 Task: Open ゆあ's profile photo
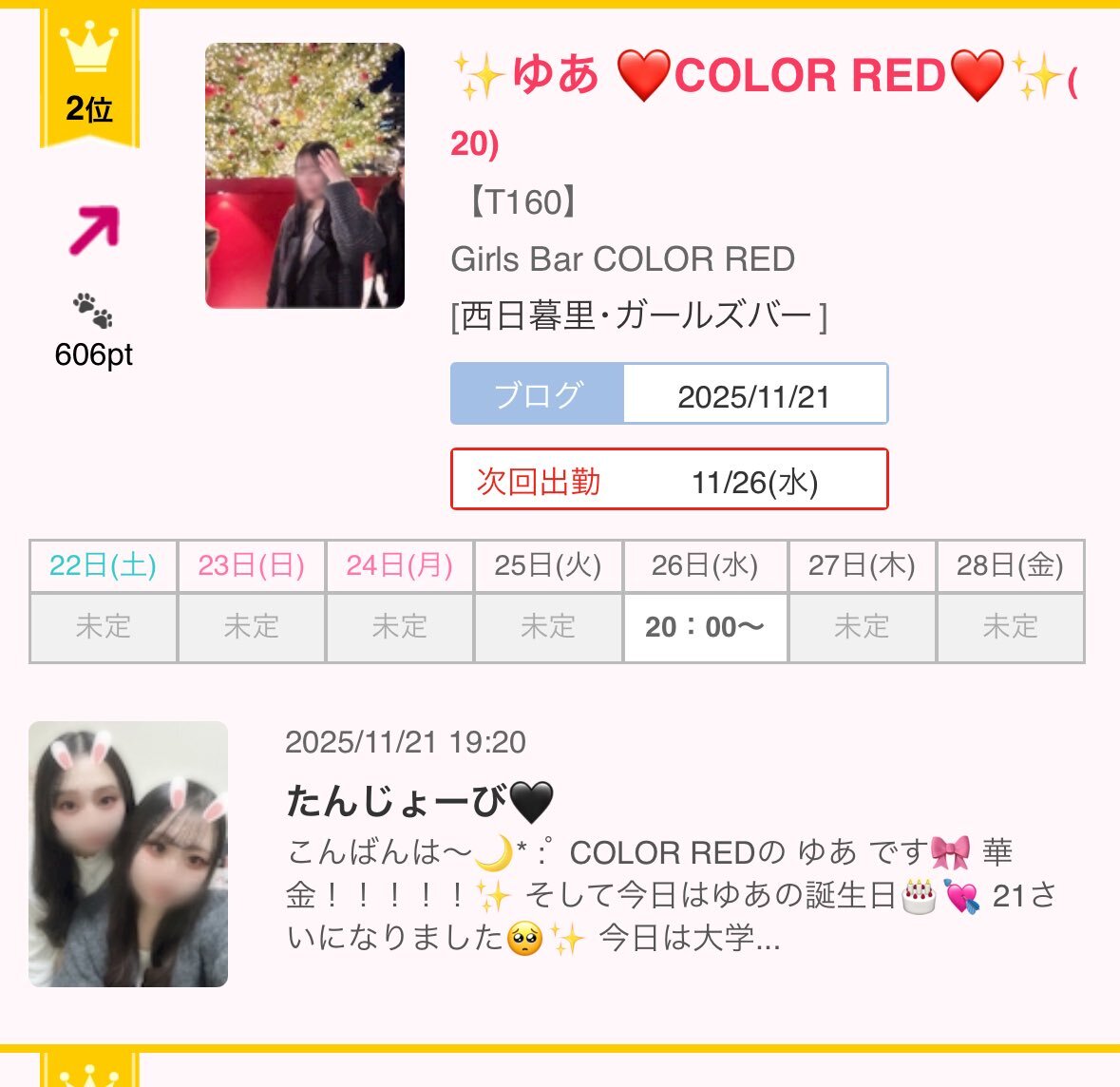coord(304,176)
